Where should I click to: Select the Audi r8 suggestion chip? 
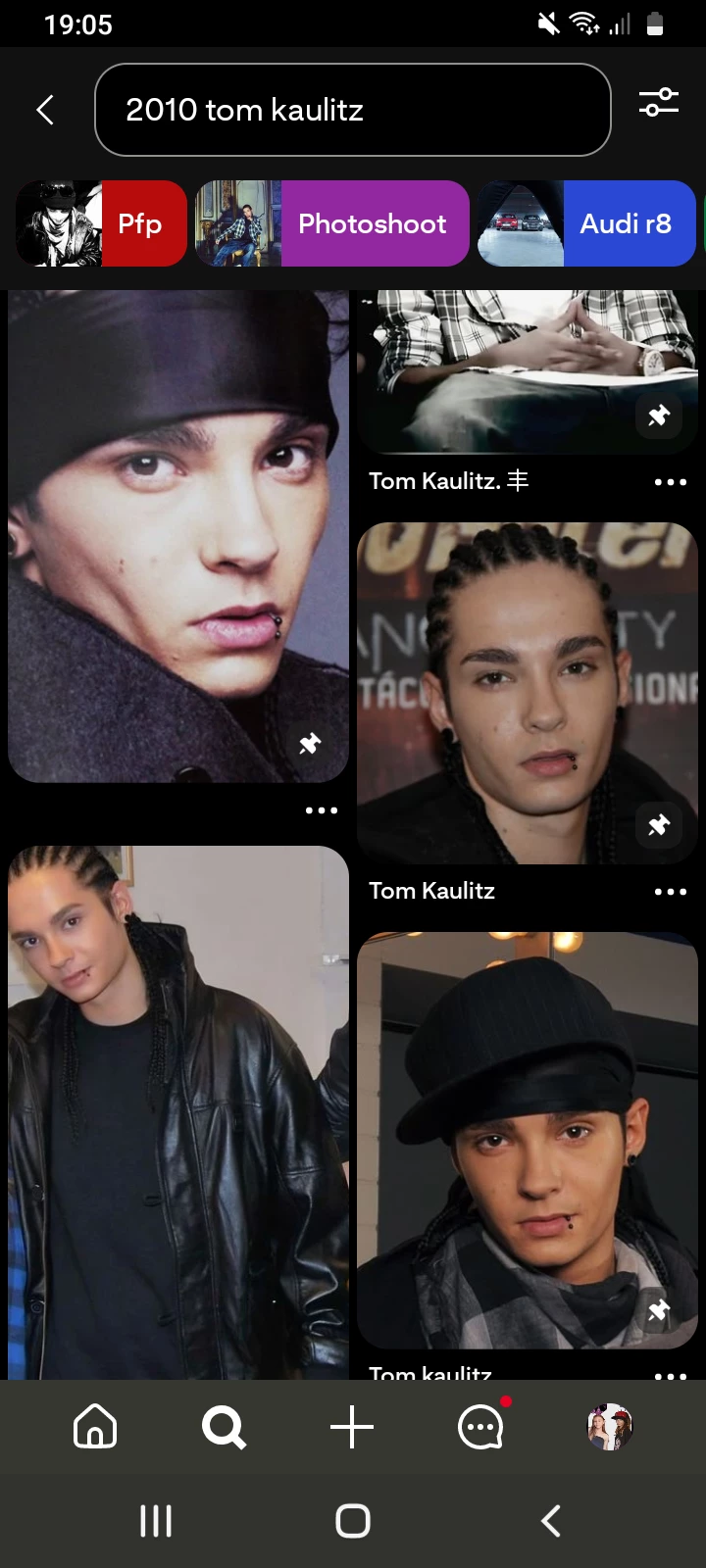point(586,223)
